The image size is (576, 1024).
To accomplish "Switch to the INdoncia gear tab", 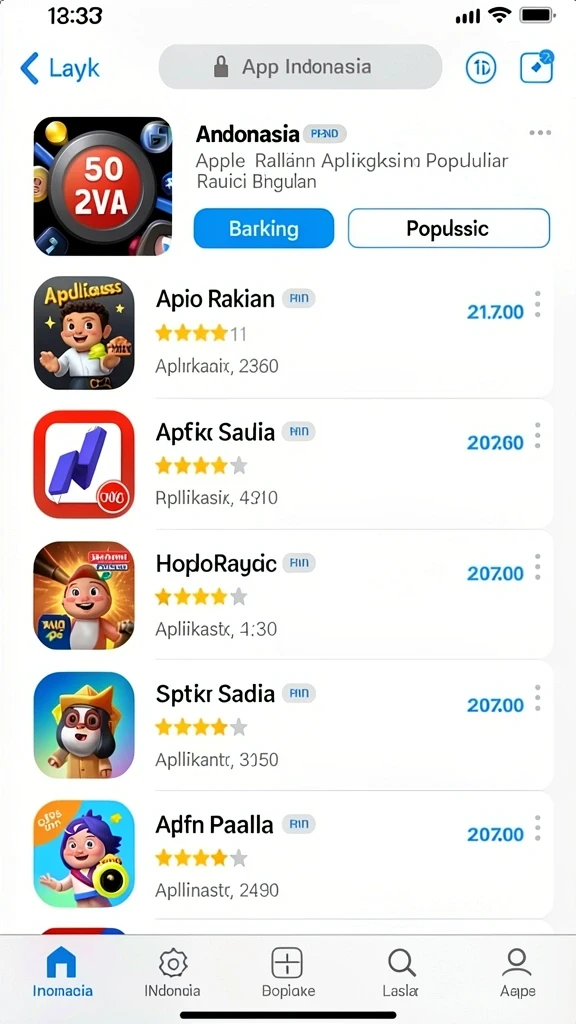I will 172,973.
